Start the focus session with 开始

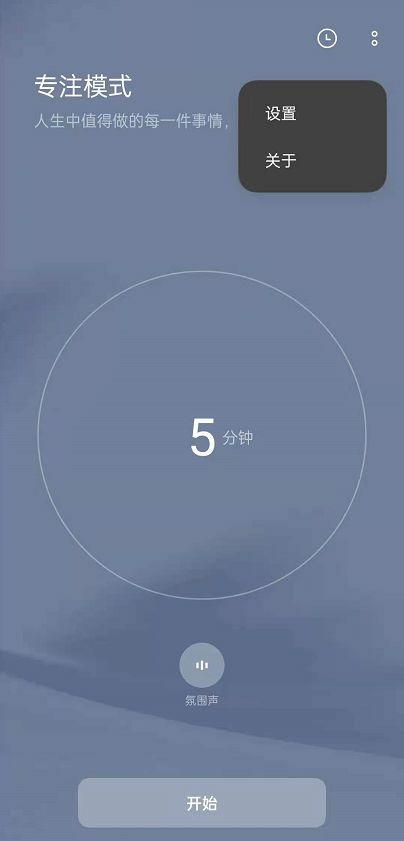[x=202, y=803]
